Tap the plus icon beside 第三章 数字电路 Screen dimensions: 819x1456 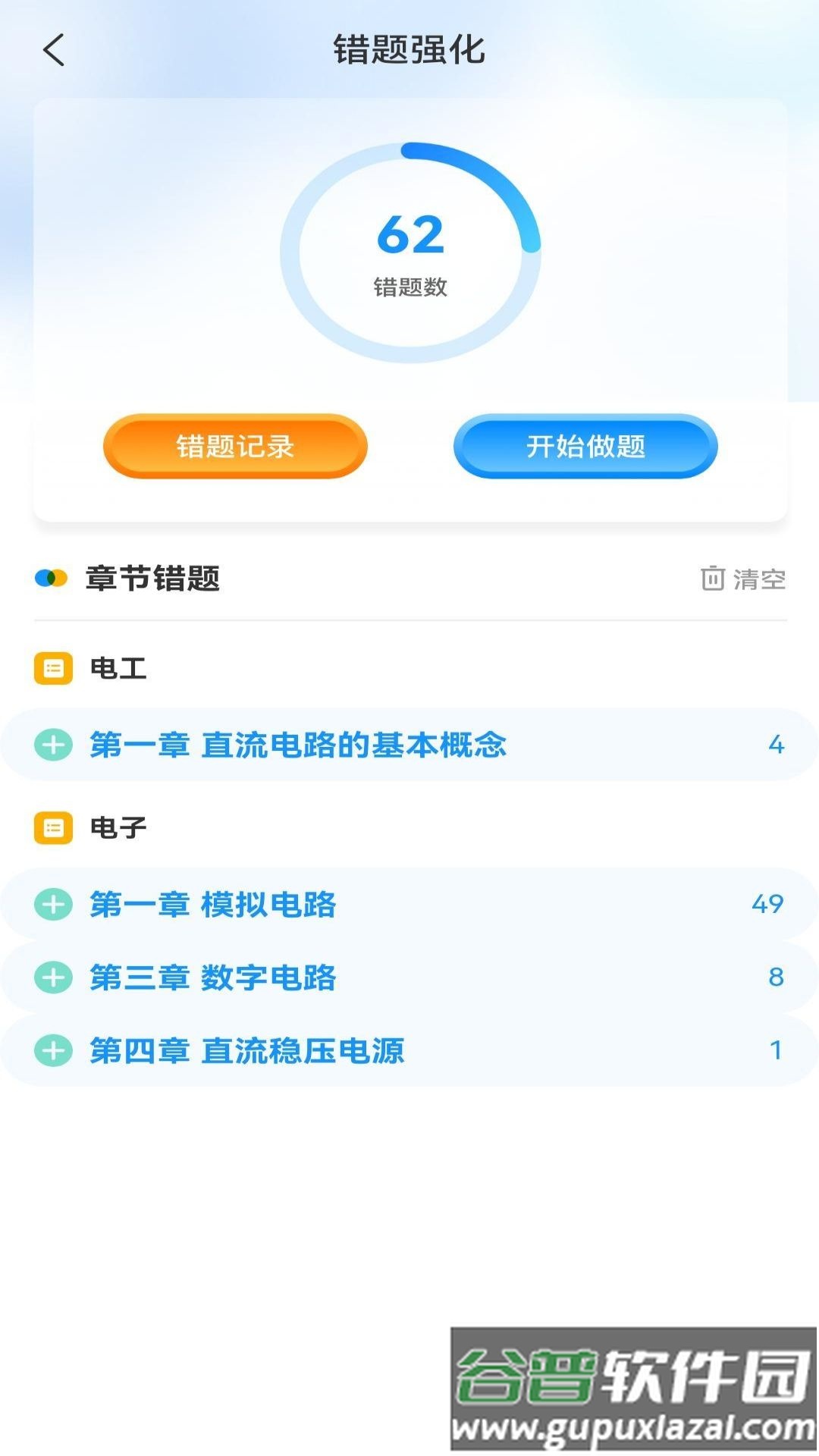pos(52,978)
